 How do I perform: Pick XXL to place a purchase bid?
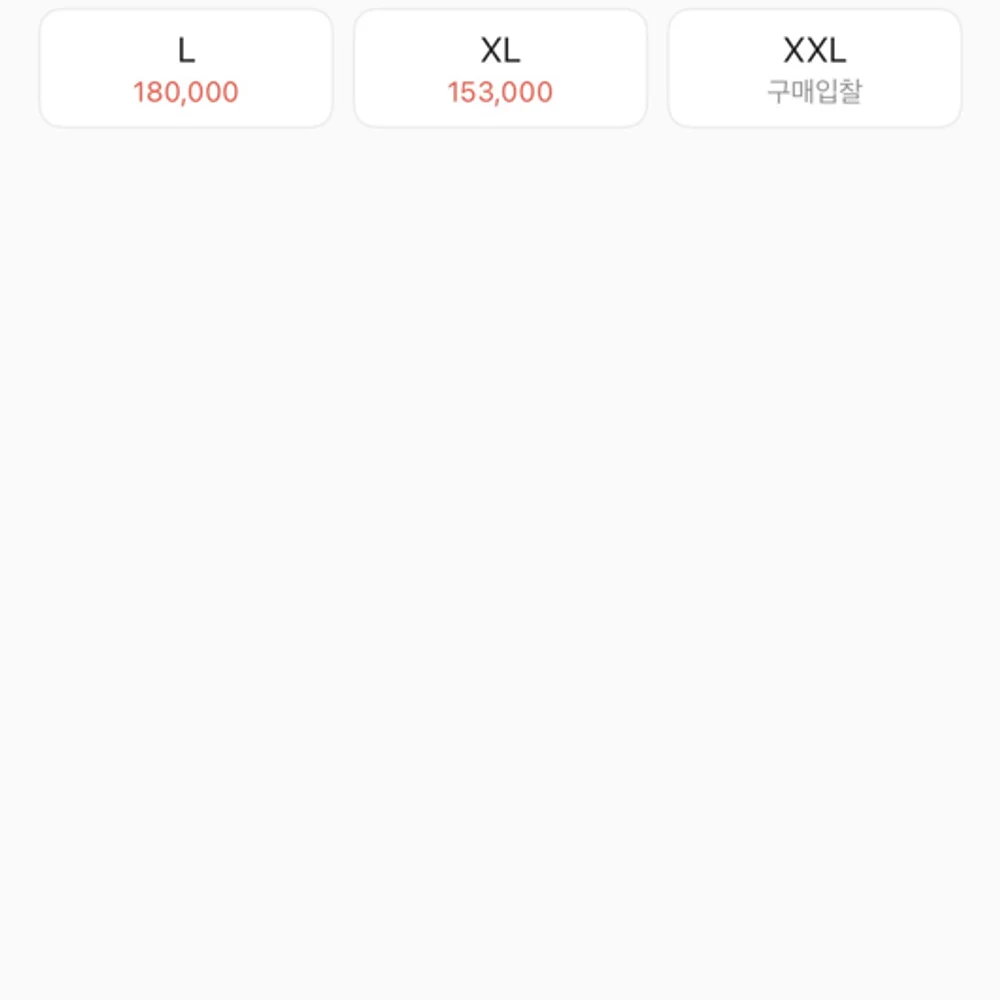pos(814,68)
